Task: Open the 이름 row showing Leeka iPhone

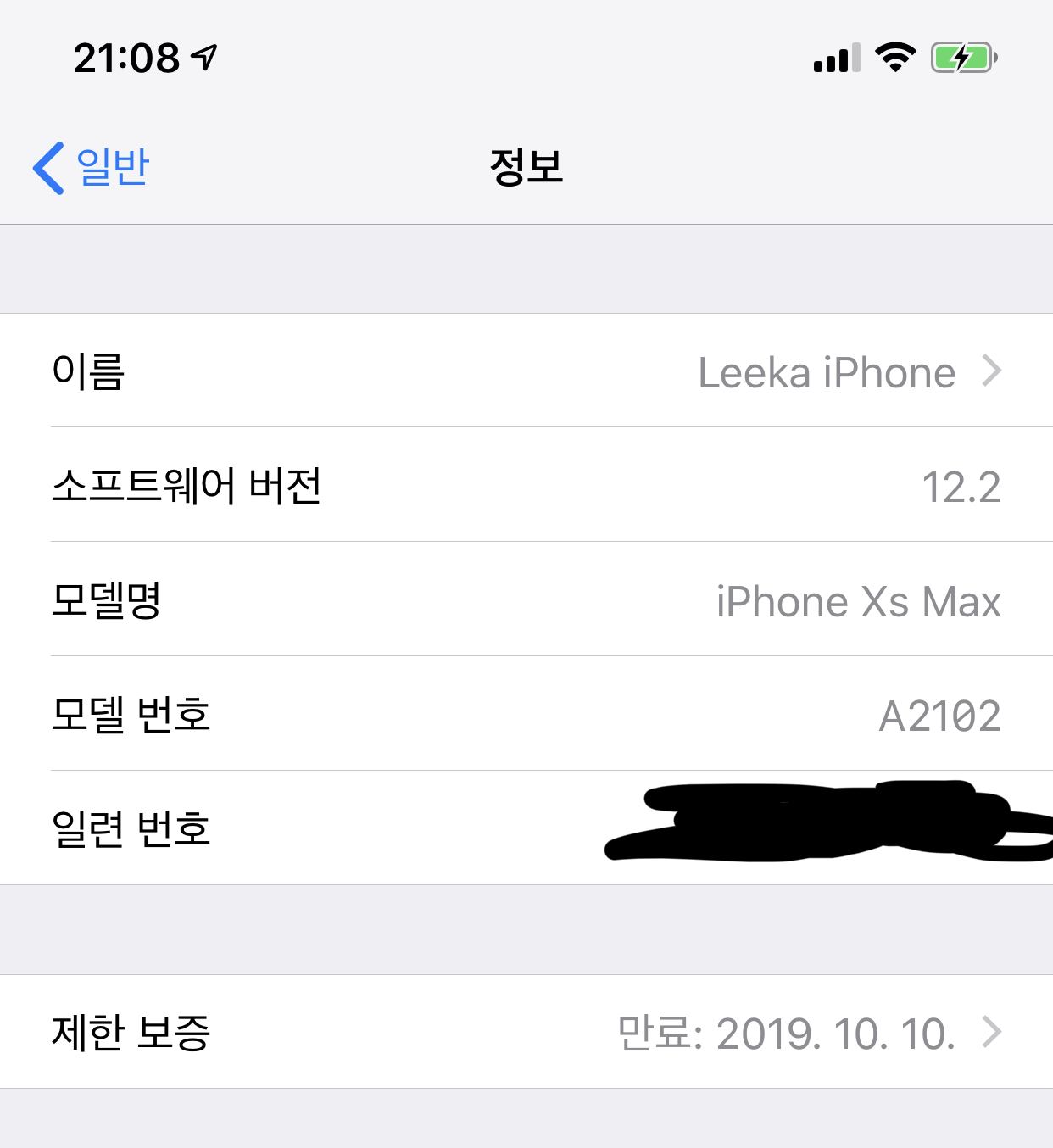Action: pos(526,371)
